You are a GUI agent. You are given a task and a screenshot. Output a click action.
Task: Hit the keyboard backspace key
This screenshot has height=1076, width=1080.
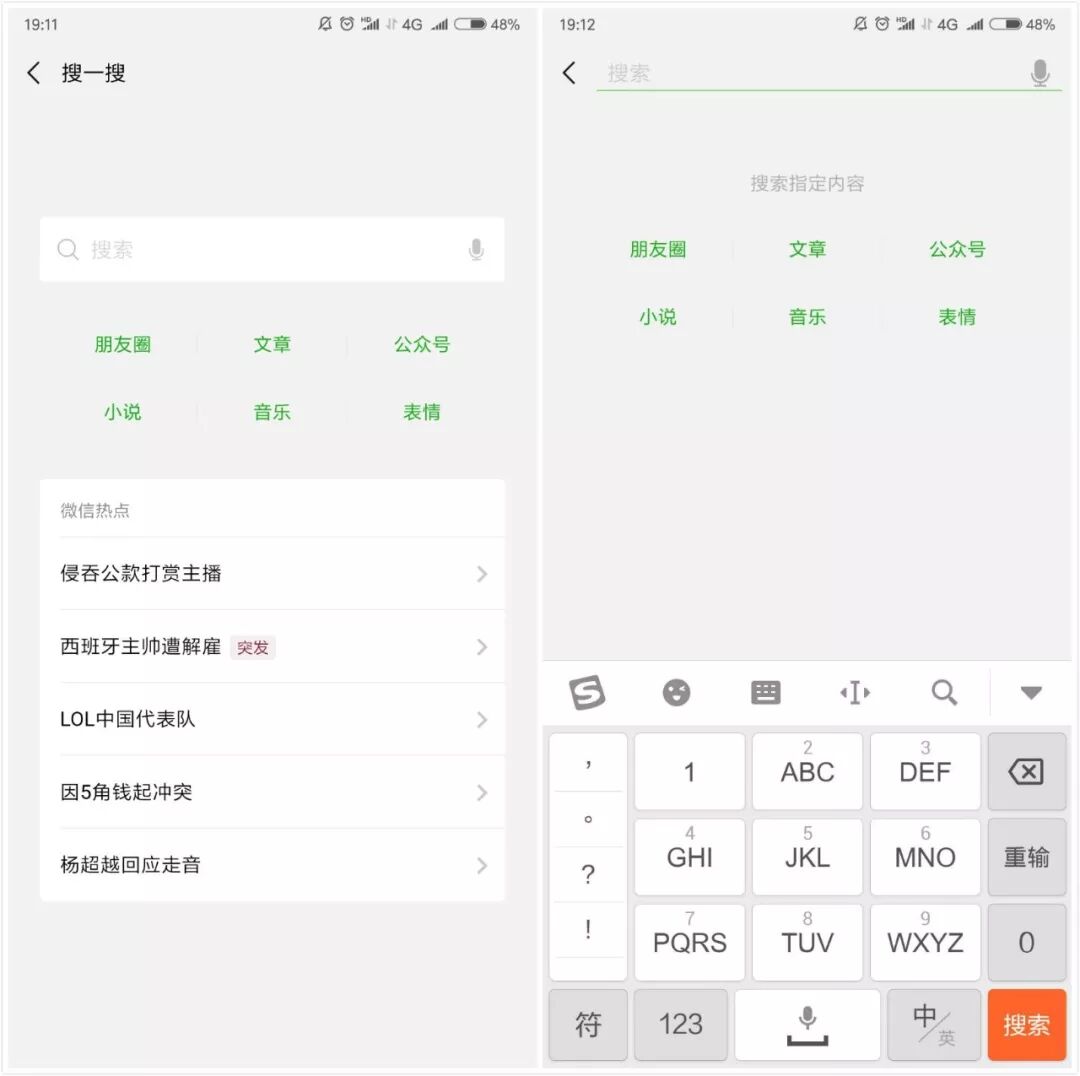tap(1026, 771)
